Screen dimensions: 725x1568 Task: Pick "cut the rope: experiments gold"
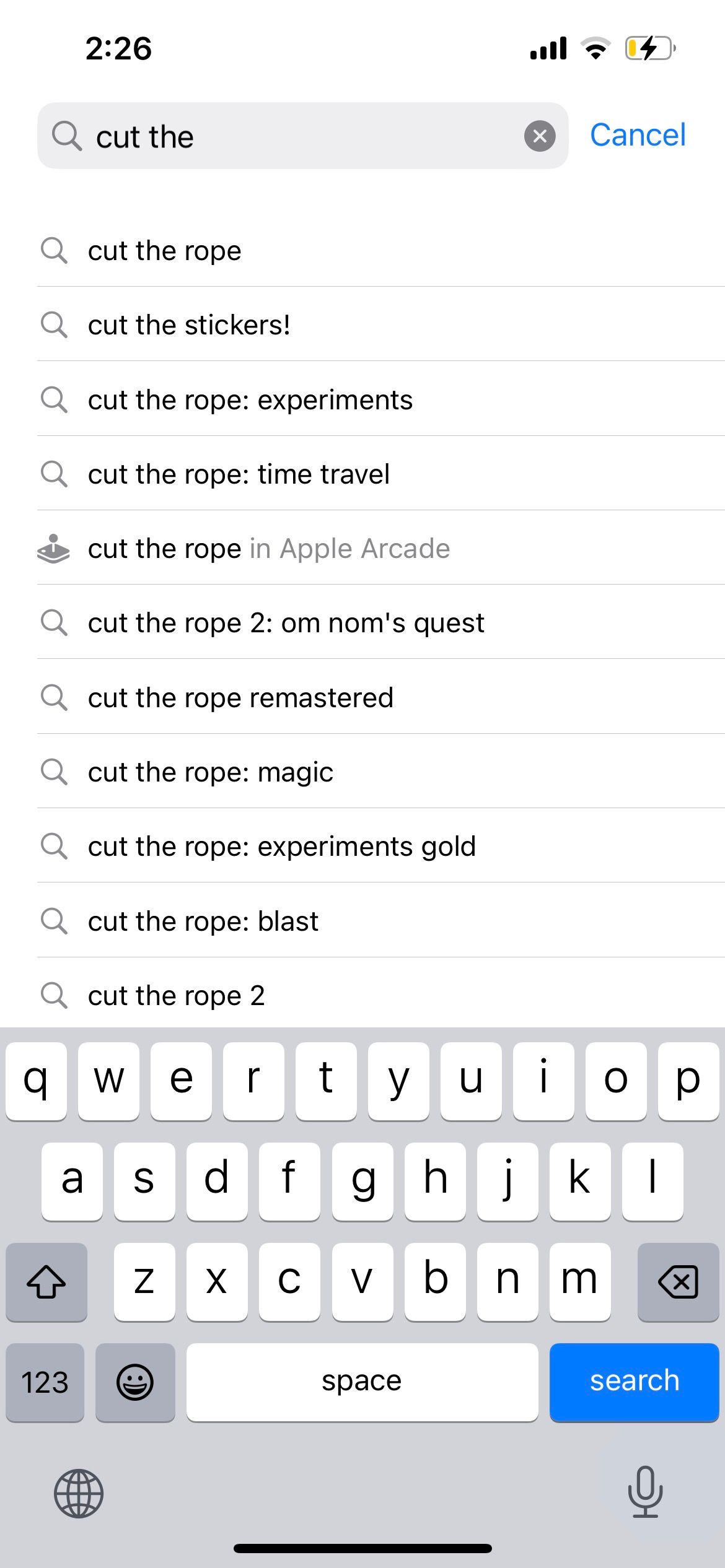coord(381,846)
